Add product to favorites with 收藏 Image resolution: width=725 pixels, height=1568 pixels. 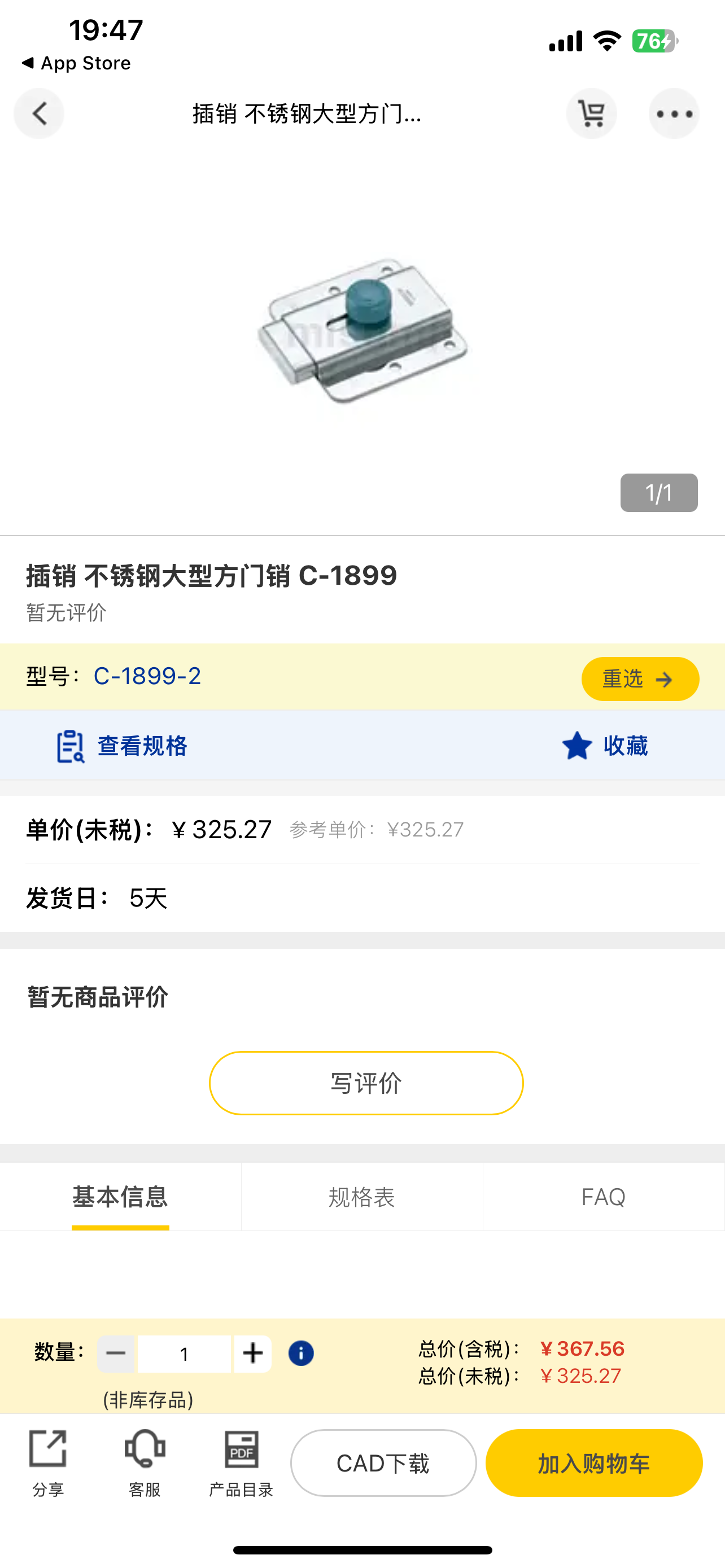(x=605, y=746)
